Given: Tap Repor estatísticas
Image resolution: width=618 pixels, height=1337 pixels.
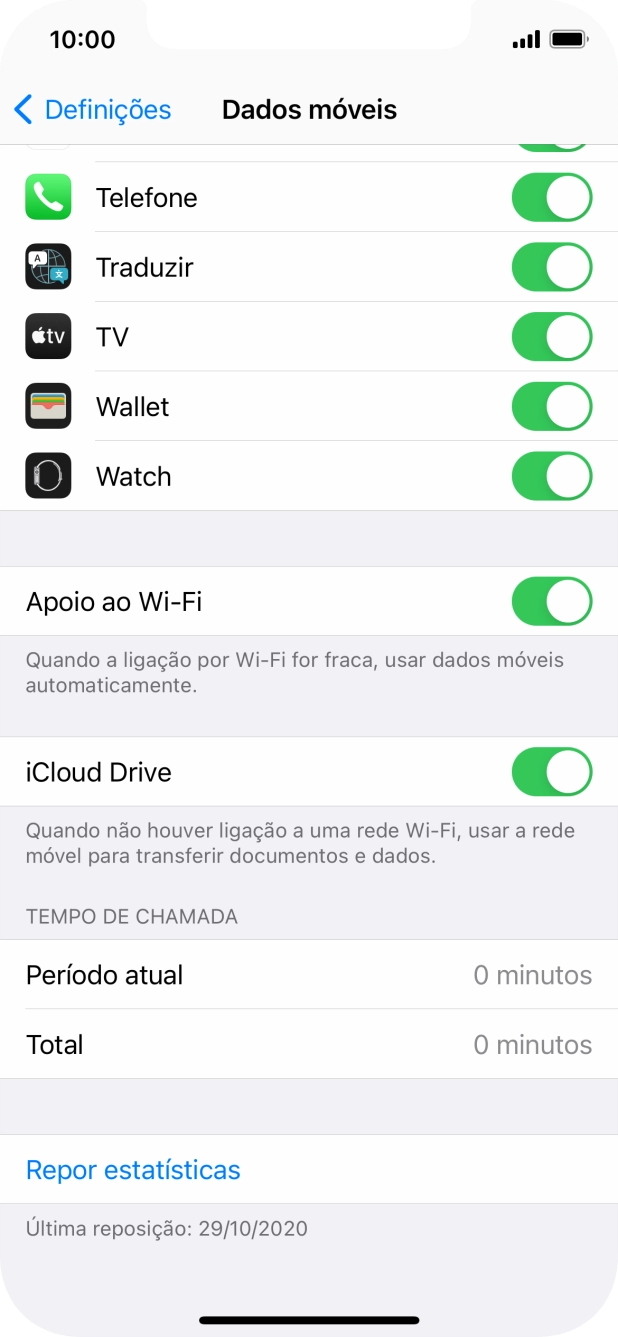Looking at the screenshot, I should tap(133, 1170).
